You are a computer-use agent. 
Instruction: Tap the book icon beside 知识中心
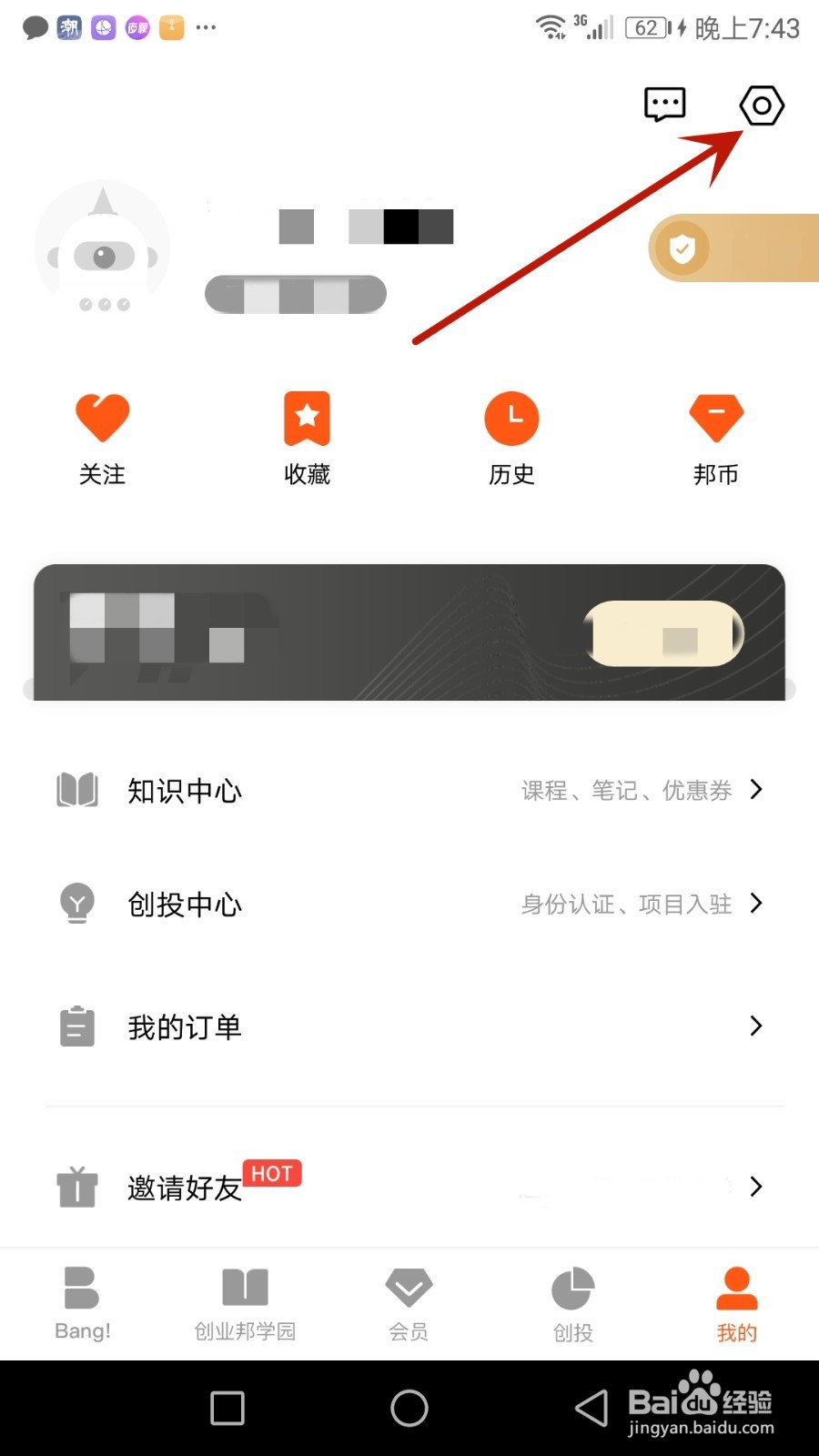pos(76,790)
